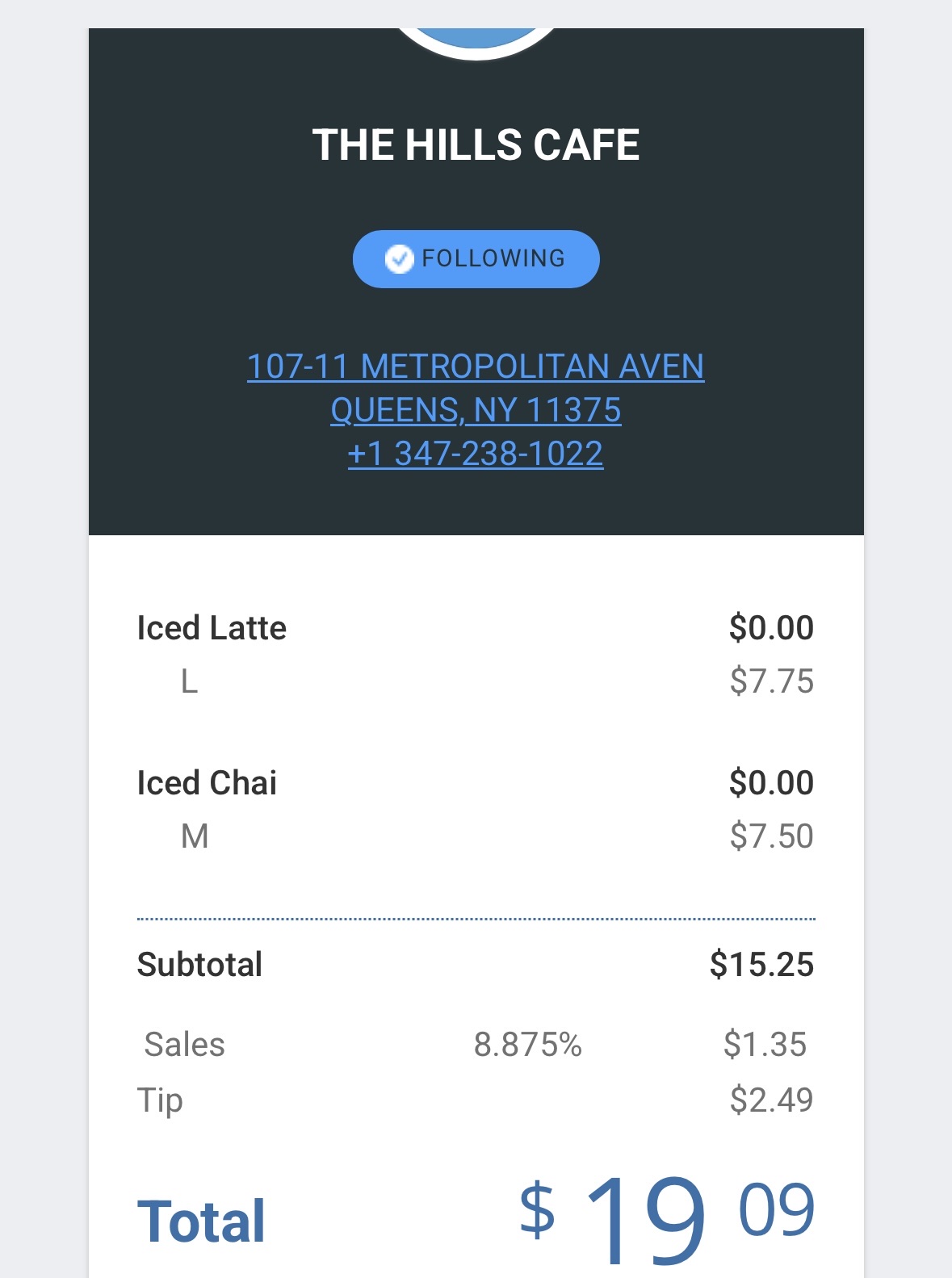
Task: Tap the Following button for The Hills Cafe
Action: 476,259
